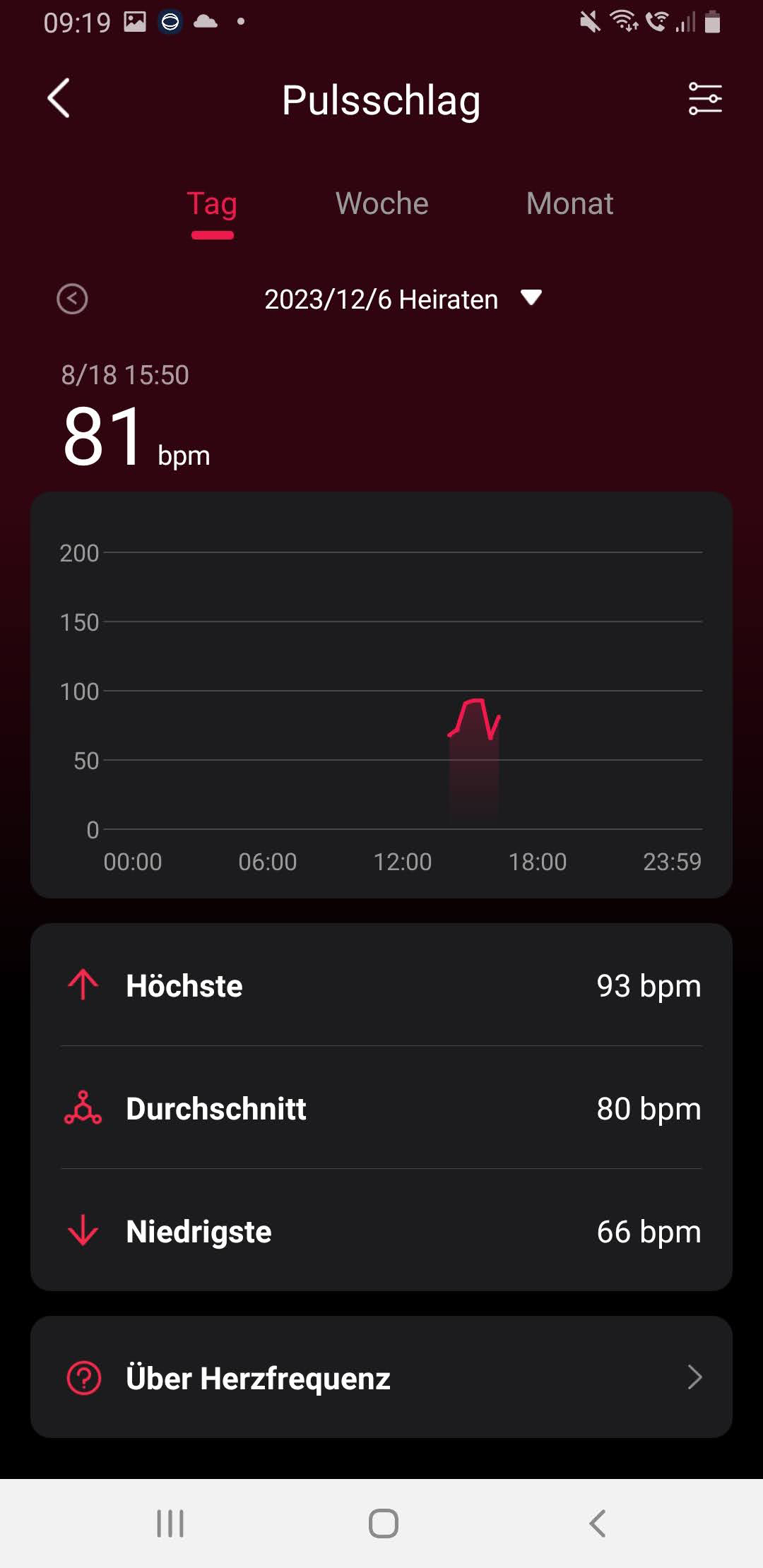Select the Tag tab
763x1568 pixels.
[x=212, y=205]
